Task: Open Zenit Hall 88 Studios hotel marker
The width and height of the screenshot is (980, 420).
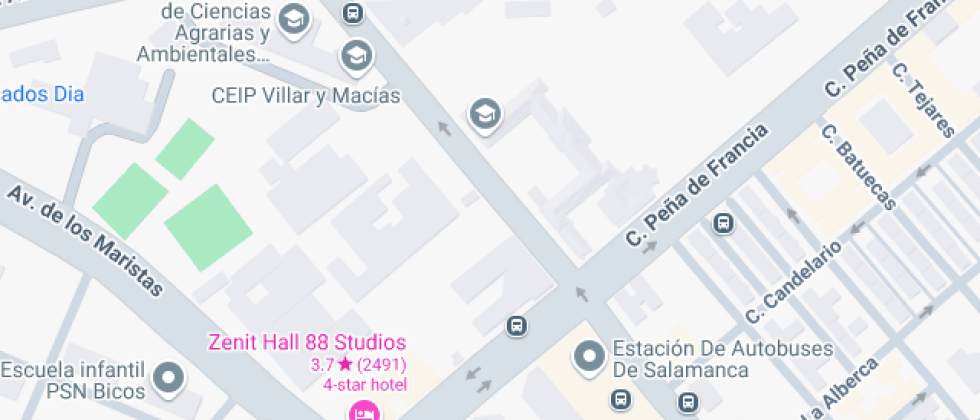Action: [x=364, y=411]
